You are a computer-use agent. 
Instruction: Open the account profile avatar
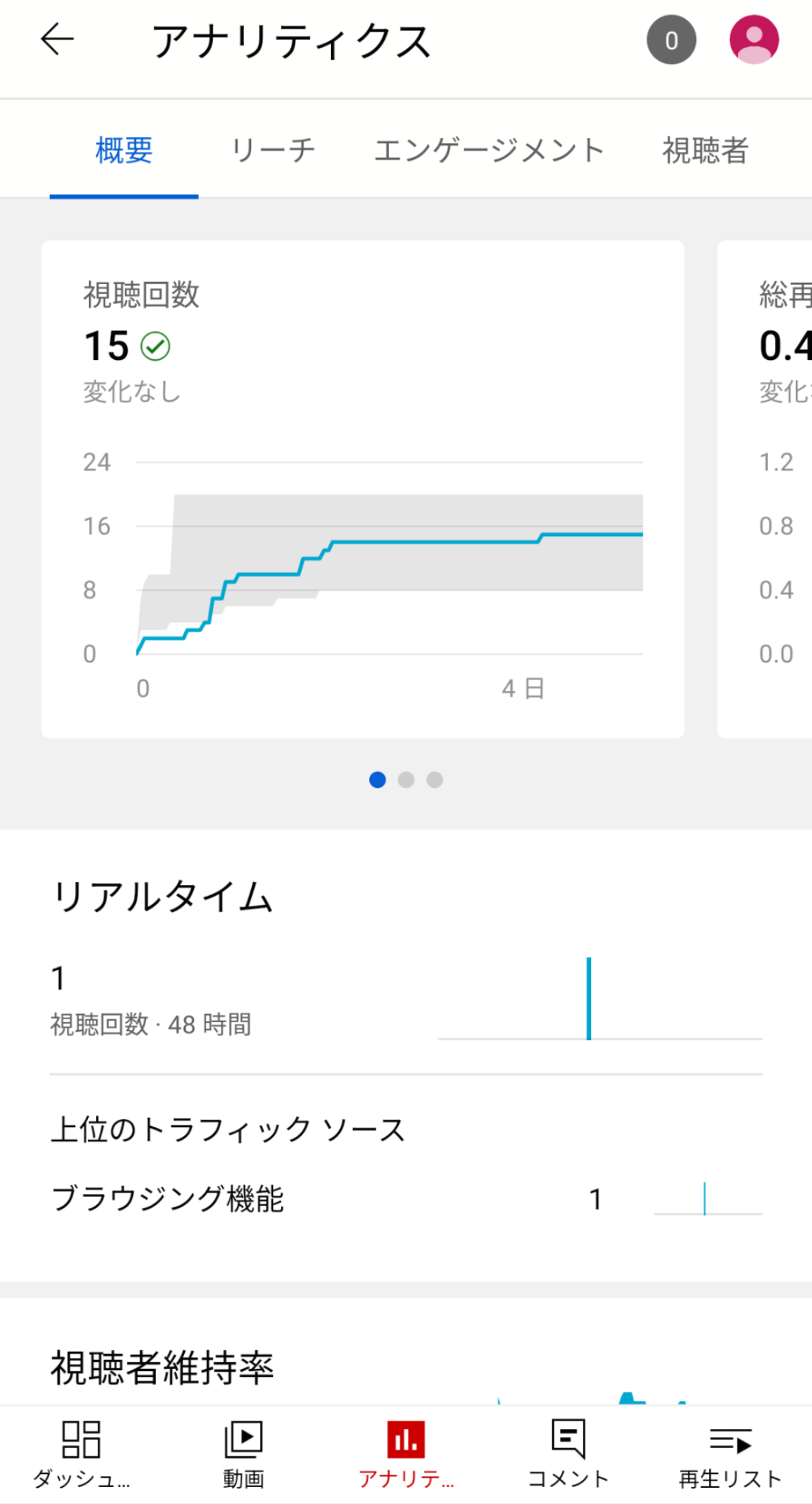click(754, 40)
